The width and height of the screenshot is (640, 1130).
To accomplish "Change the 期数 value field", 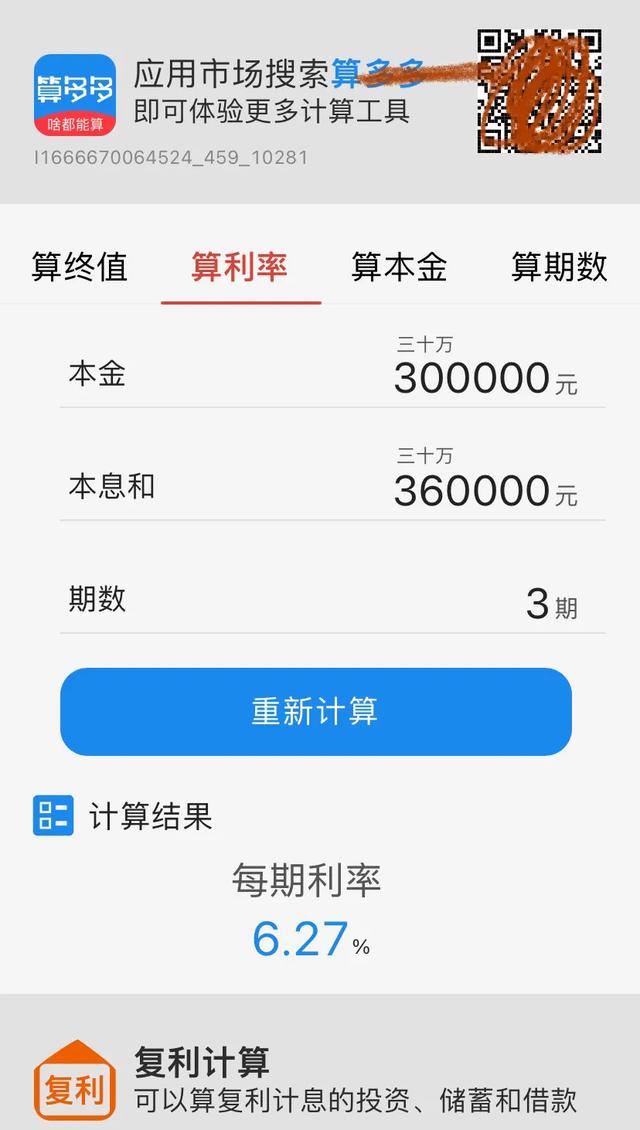I will click(x=333, y=602).
